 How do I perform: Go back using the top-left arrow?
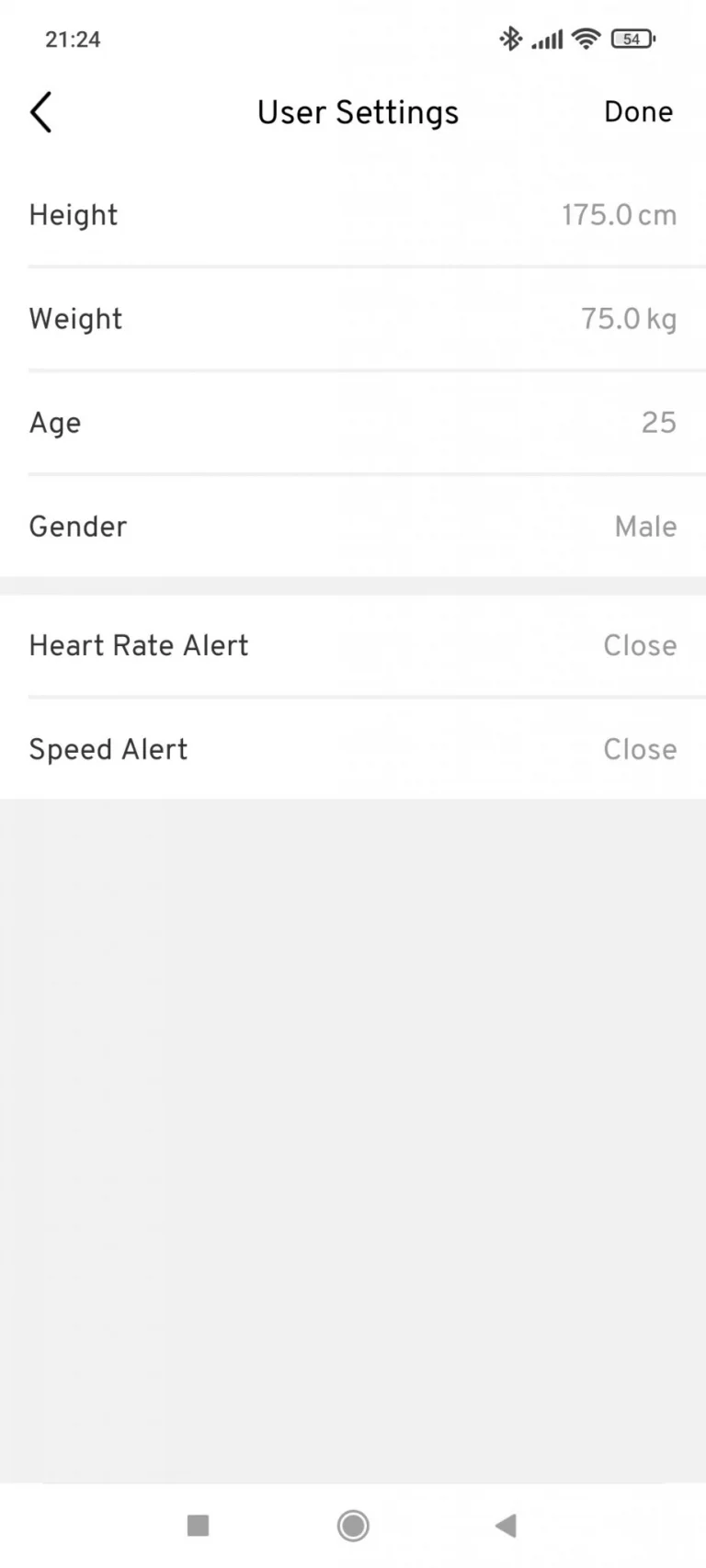(x=40, y=112)
